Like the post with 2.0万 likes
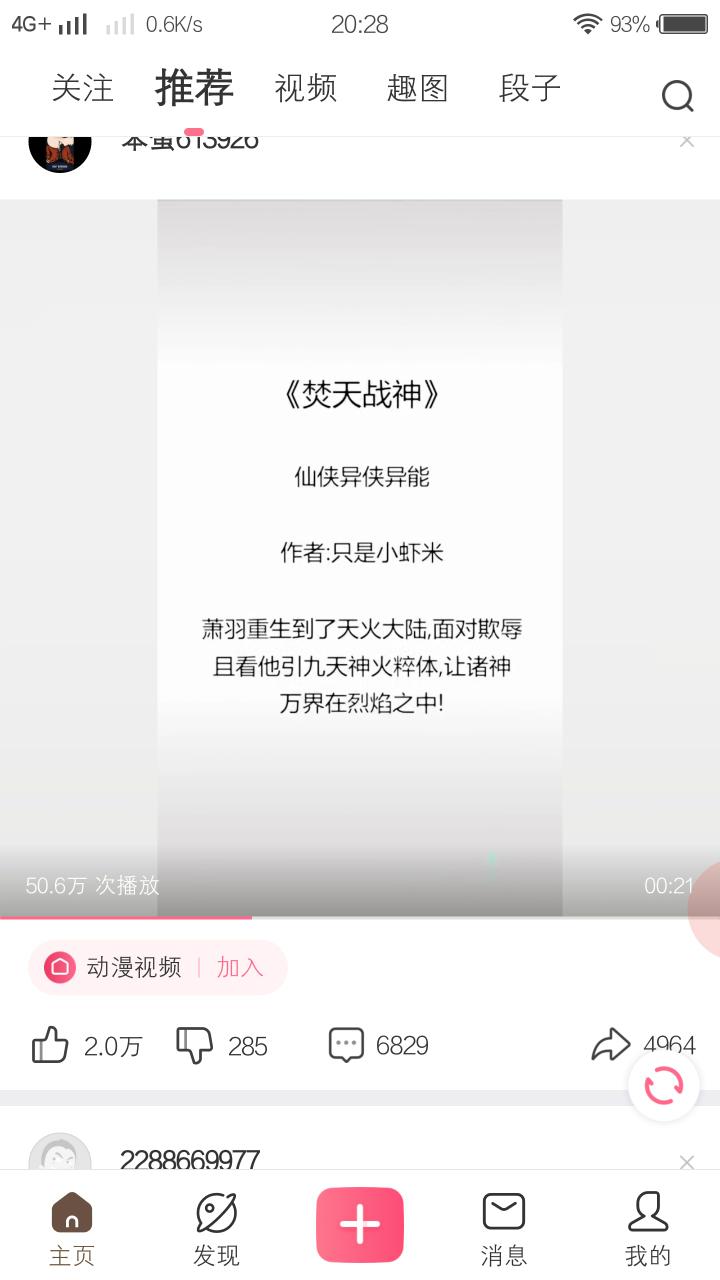Viewport: 720px width, 1280px height. pyautogui.click(x=51, y=1046)
